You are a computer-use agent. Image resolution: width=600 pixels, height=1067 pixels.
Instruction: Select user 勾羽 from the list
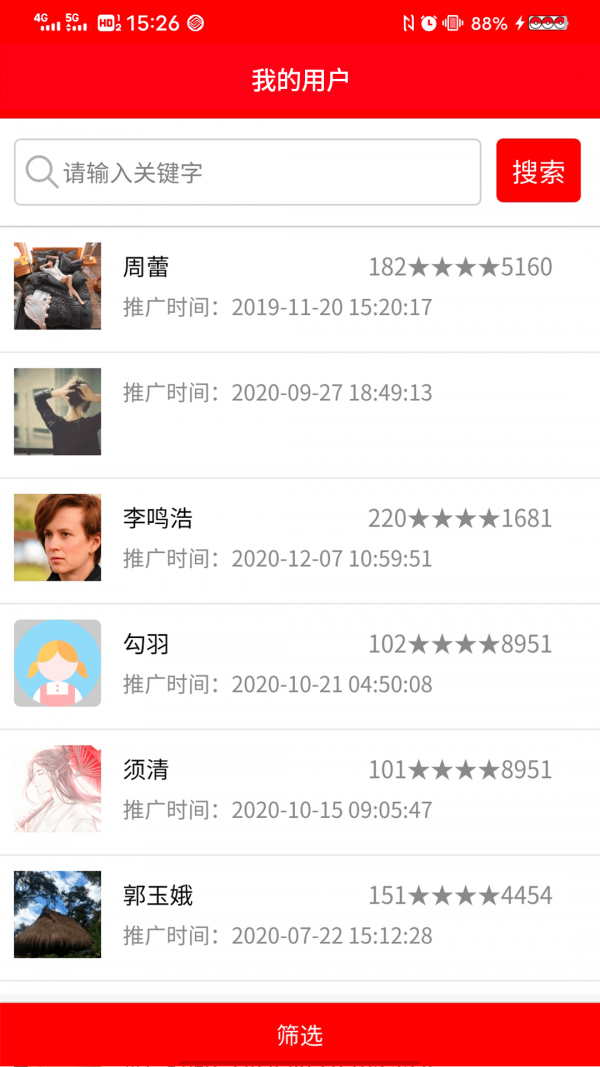pos(300,664)
